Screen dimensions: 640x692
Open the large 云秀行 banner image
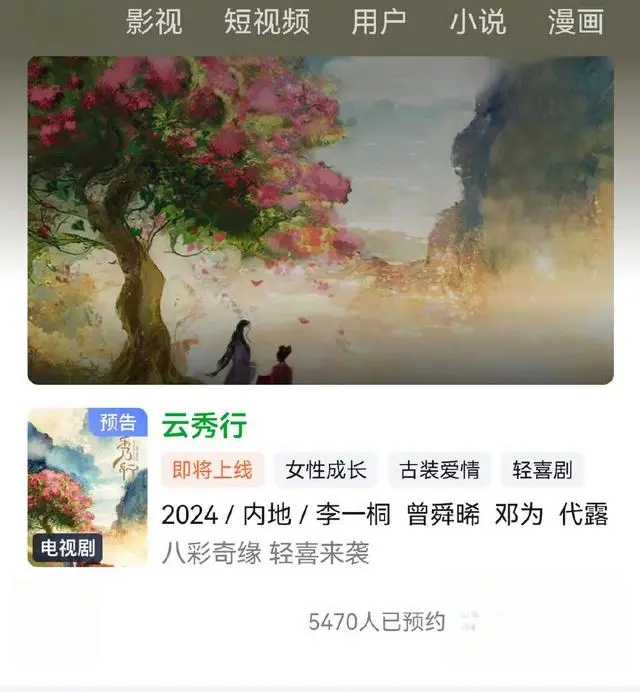tap(320, 220)
